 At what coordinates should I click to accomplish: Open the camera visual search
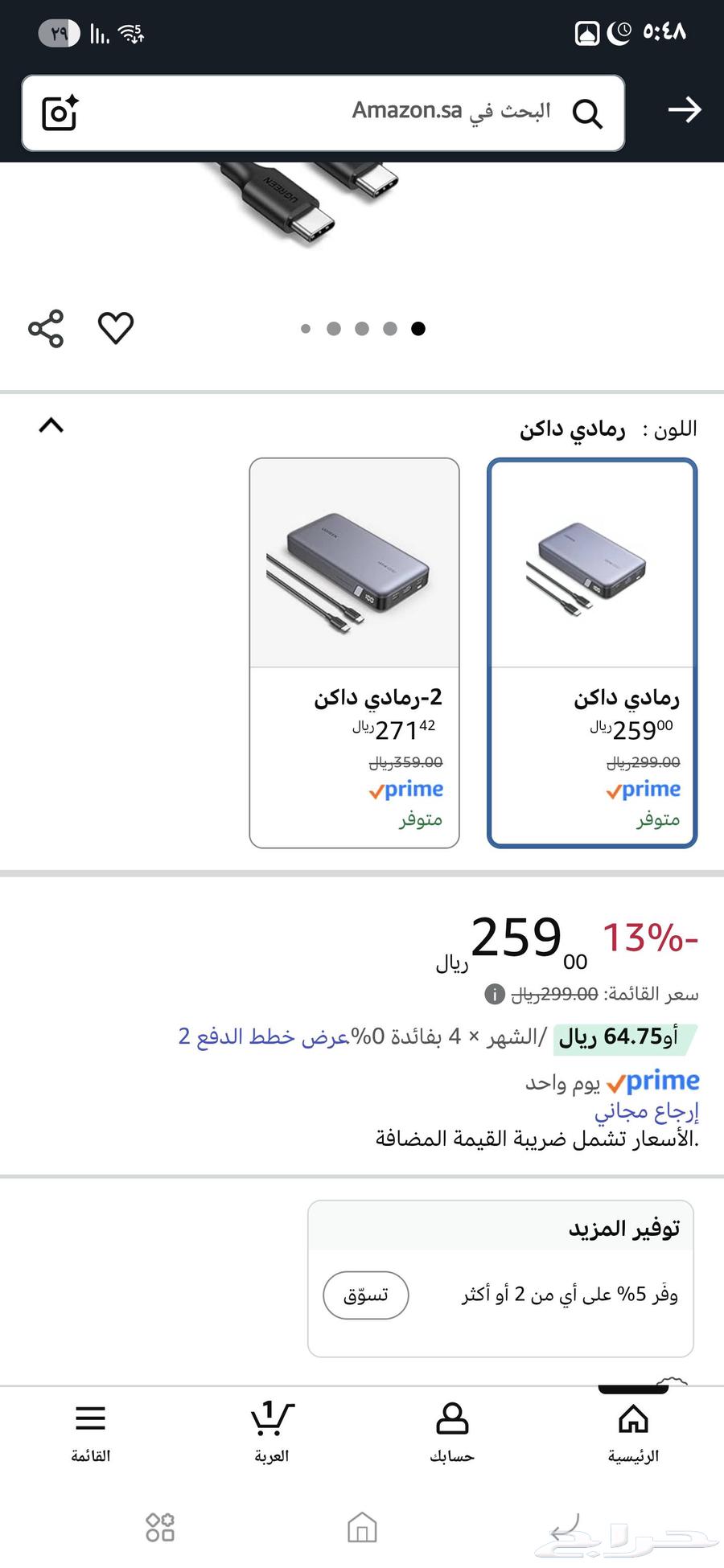(x=60, y=113)
